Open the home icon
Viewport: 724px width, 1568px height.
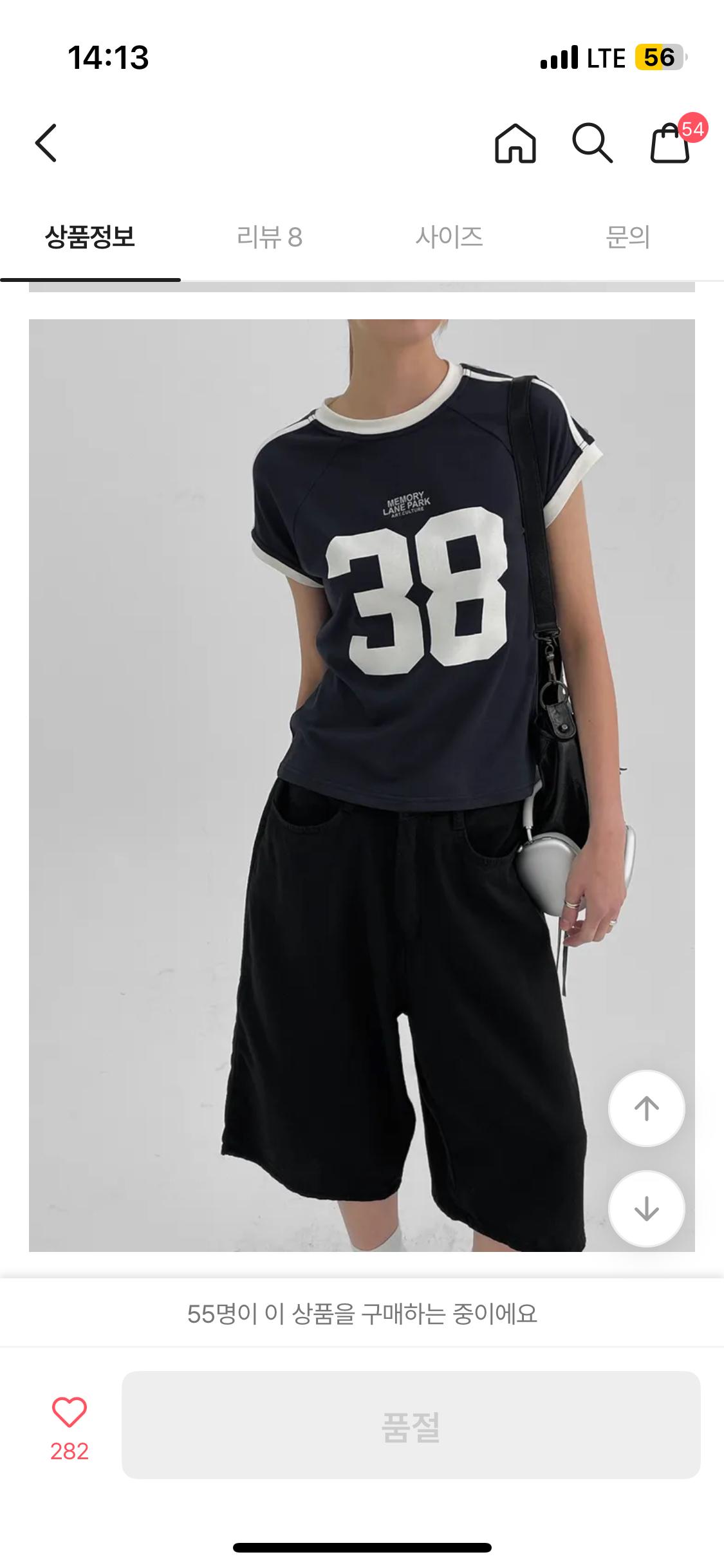tap(515, 142)
